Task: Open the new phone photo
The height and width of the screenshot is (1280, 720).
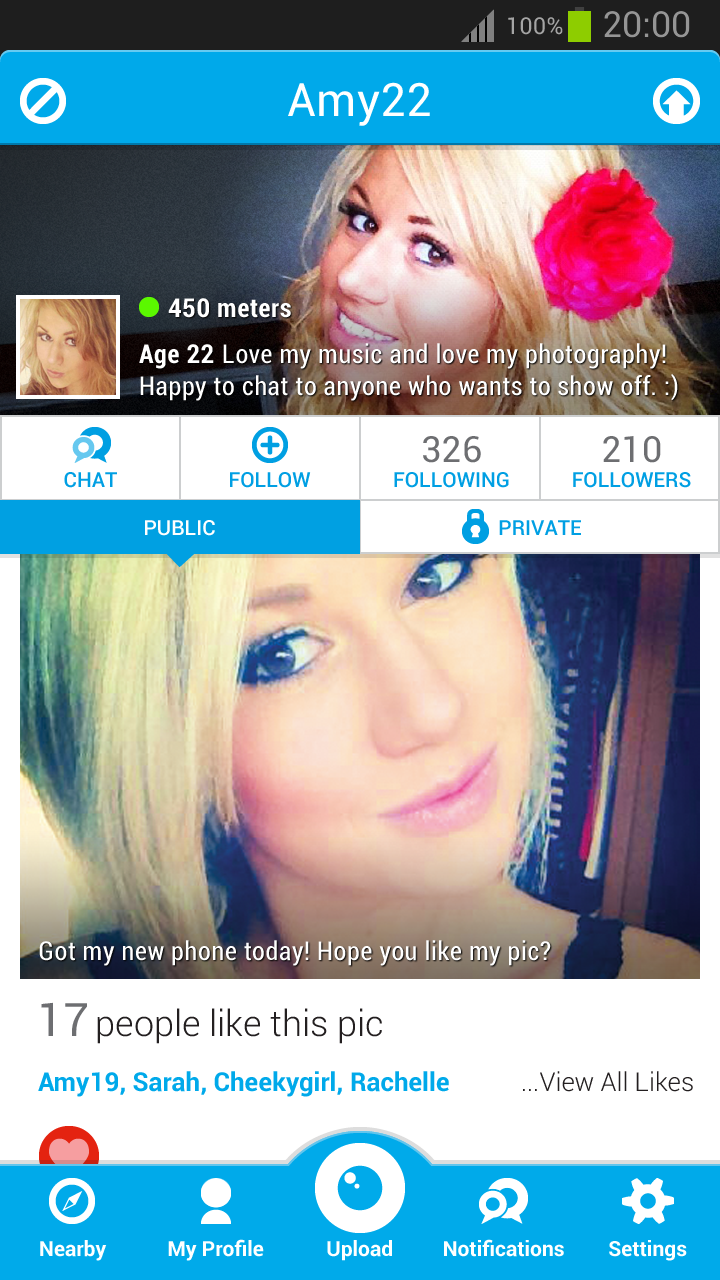Action: click(x=360, y=765)
